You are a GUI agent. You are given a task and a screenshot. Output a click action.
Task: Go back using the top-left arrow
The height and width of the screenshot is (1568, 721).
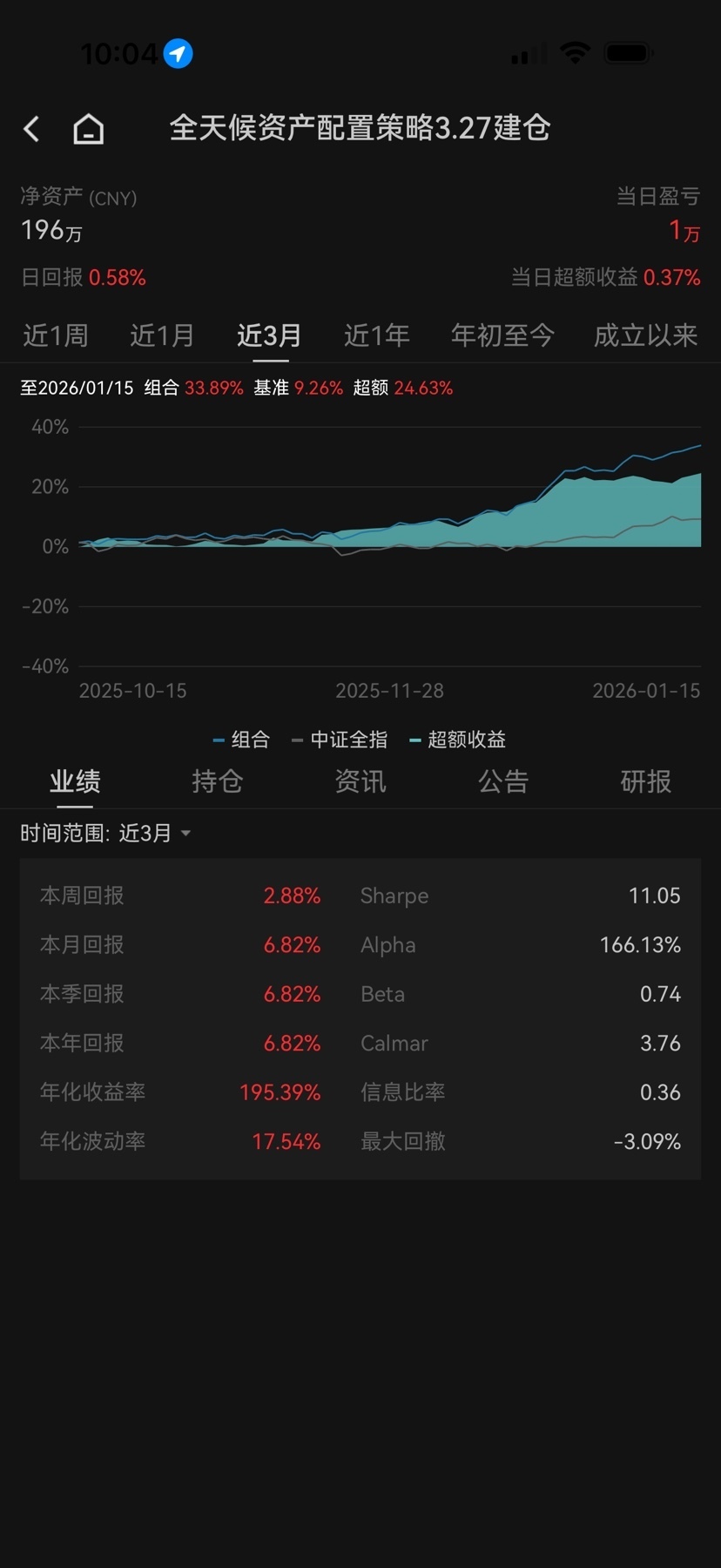[x=32, y=129]
